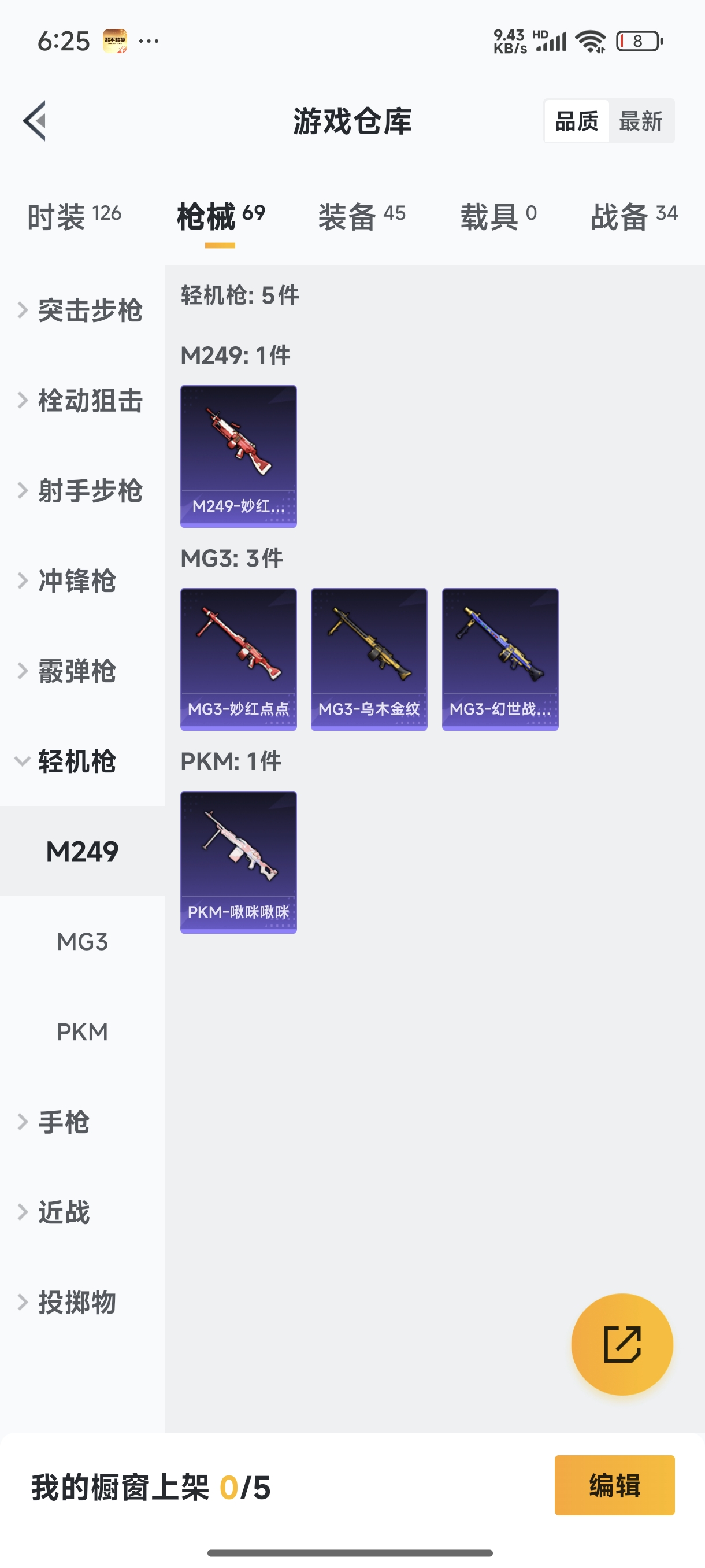Tap the orange share floating button
The width and height of the screenshot is (705, 1568).
coord(622,1344)
